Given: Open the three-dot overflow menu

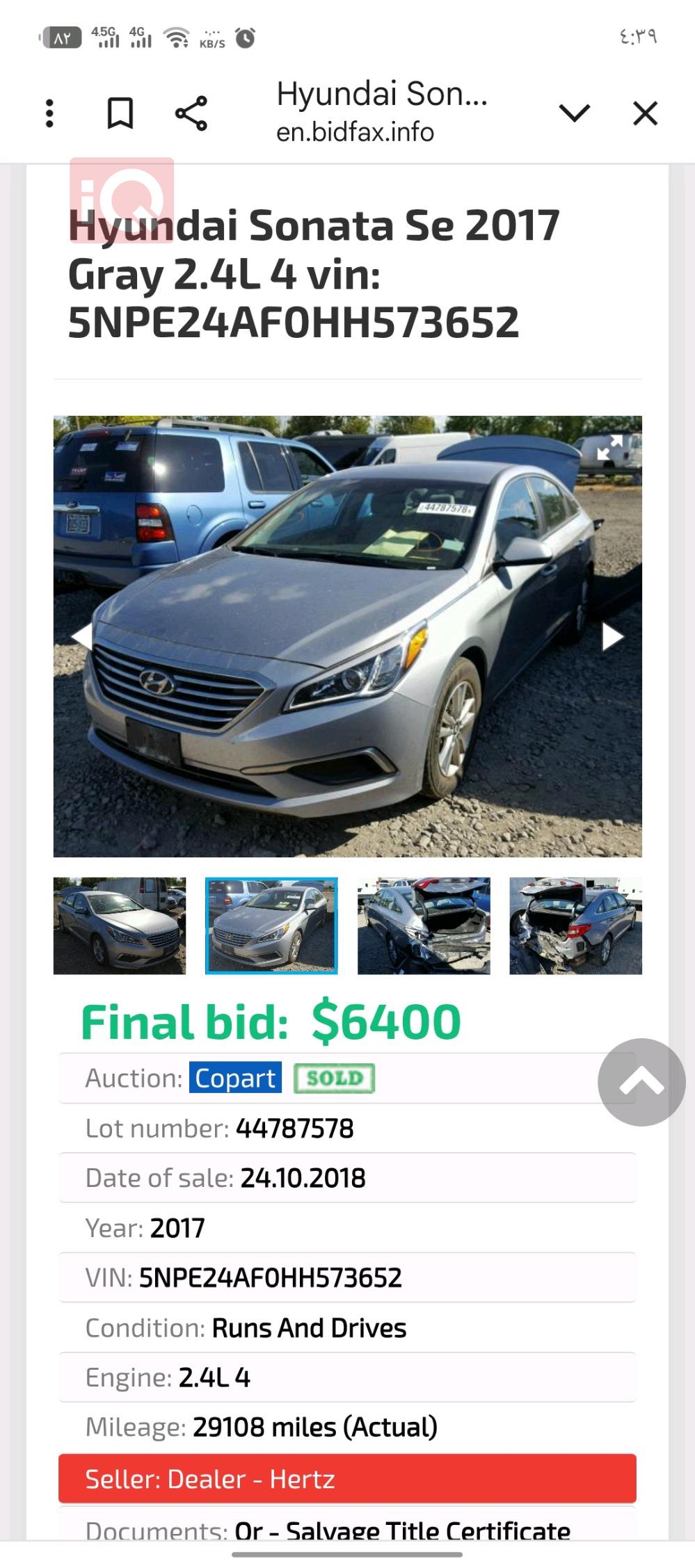Looking at the screenshot, I should (49, 113).
